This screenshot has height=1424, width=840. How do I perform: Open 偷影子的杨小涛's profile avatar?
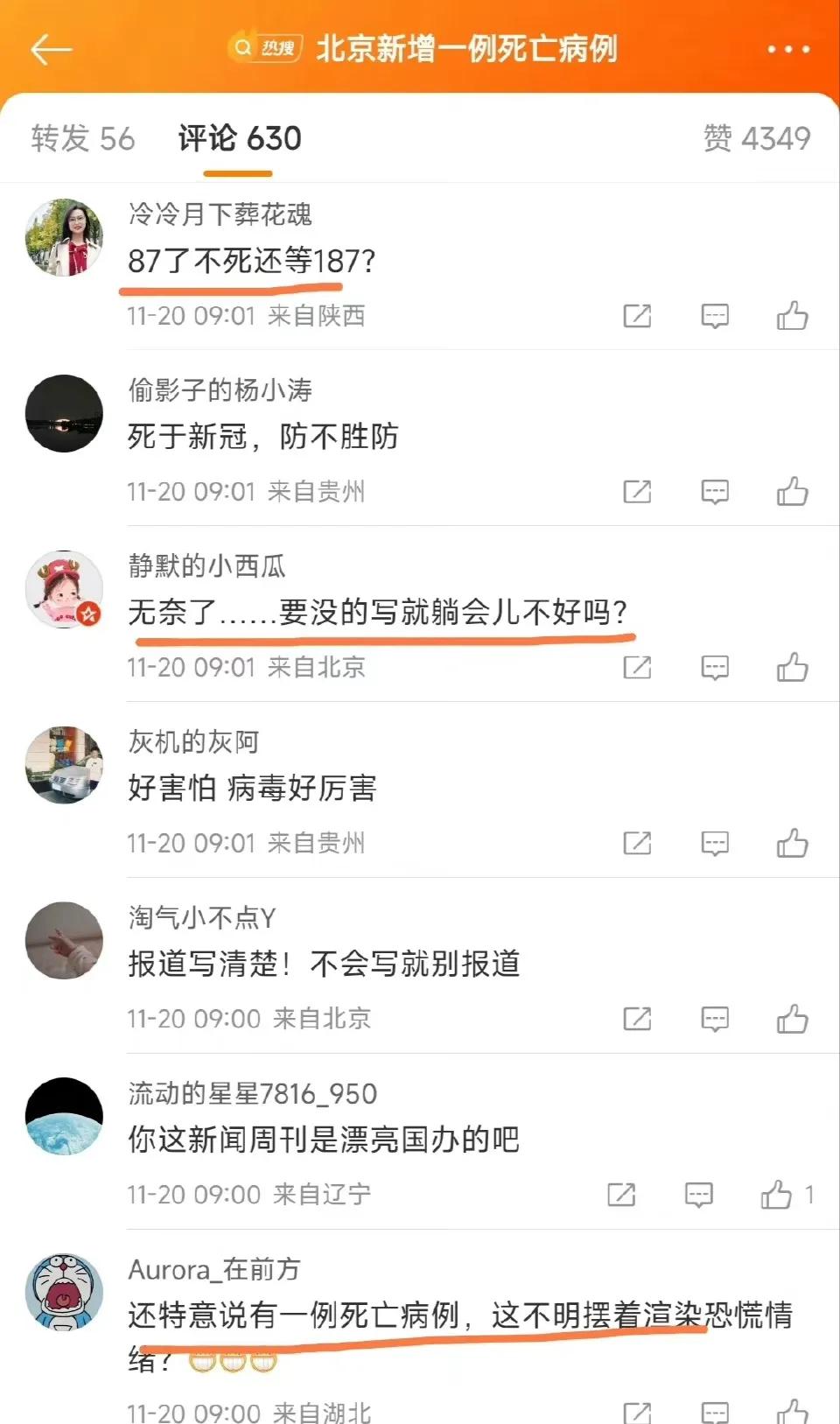[x=64, y=414]
